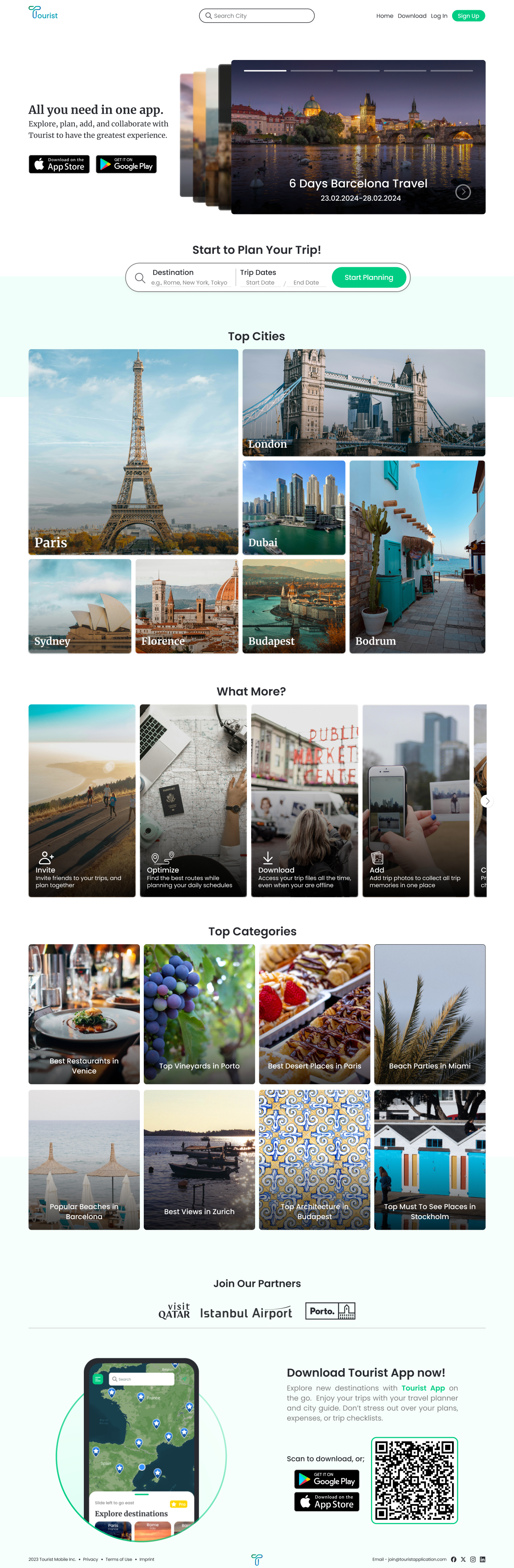
Task: Enter a destination in the Destination field
Action: (189, 282)
